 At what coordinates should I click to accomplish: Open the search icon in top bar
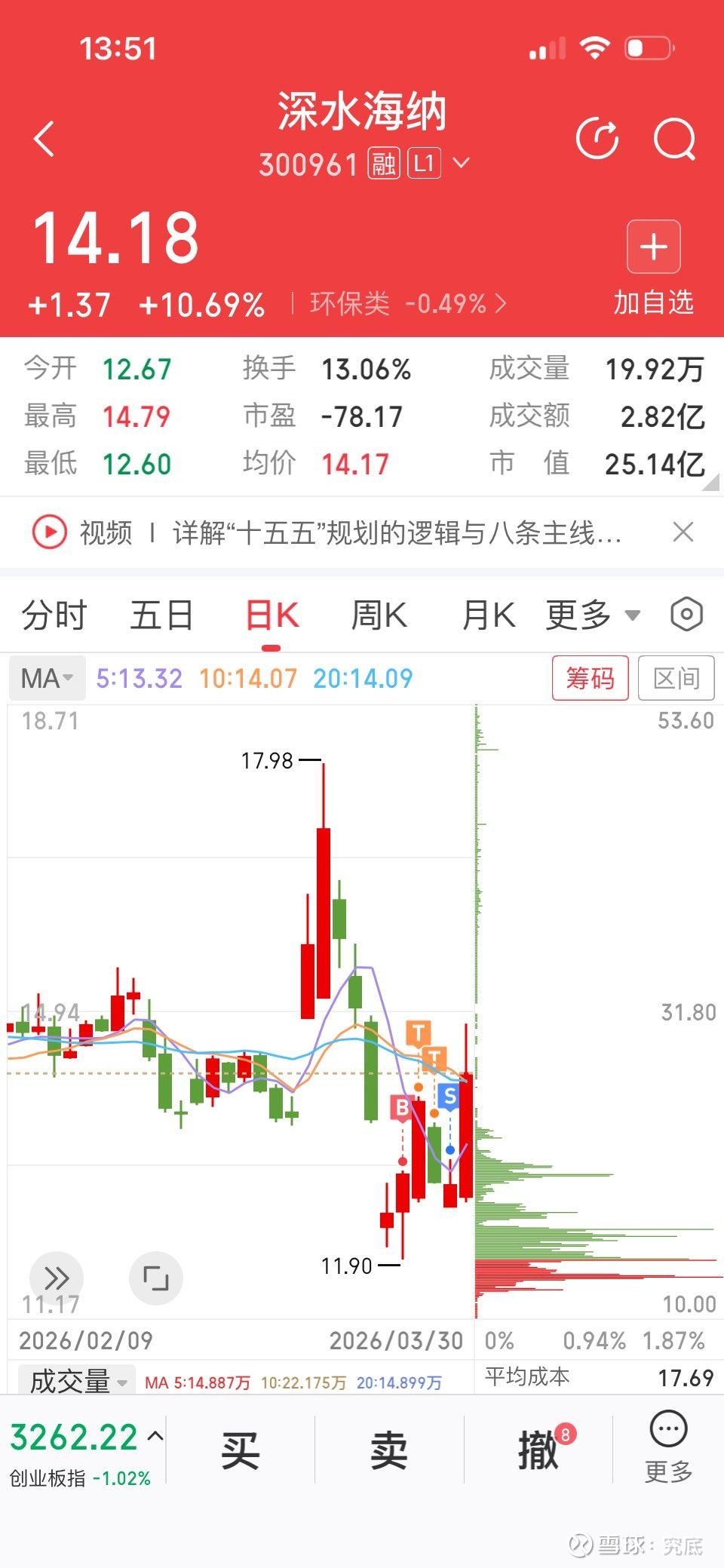676,138
